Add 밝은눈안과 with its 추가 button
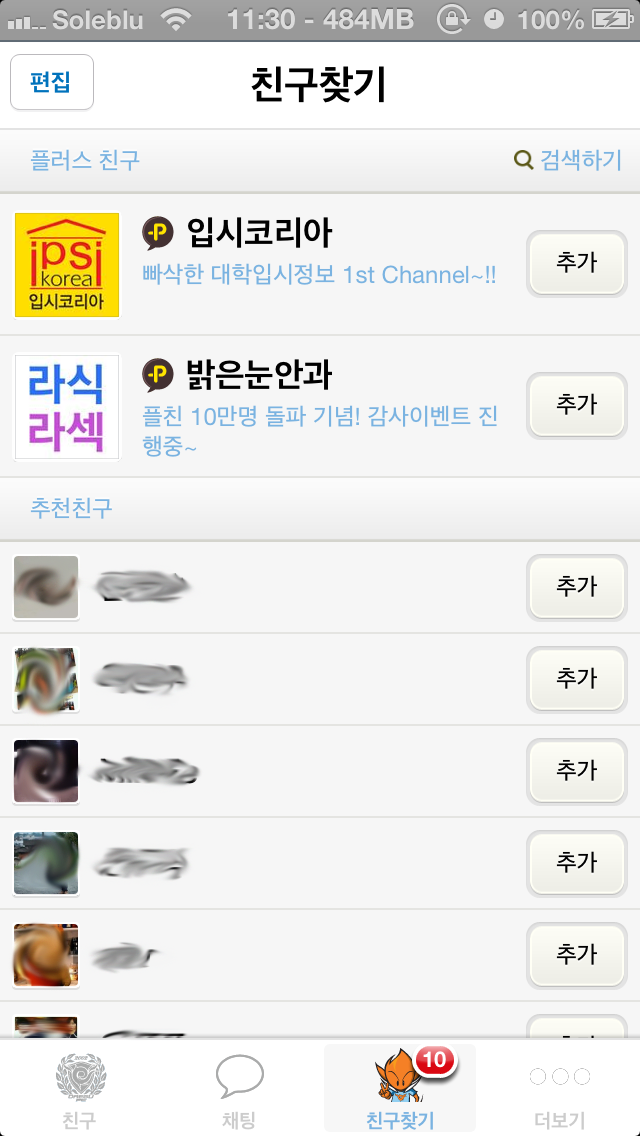Screen dimensions: 640x1136 pyautogui.click(x=576, y=405)
